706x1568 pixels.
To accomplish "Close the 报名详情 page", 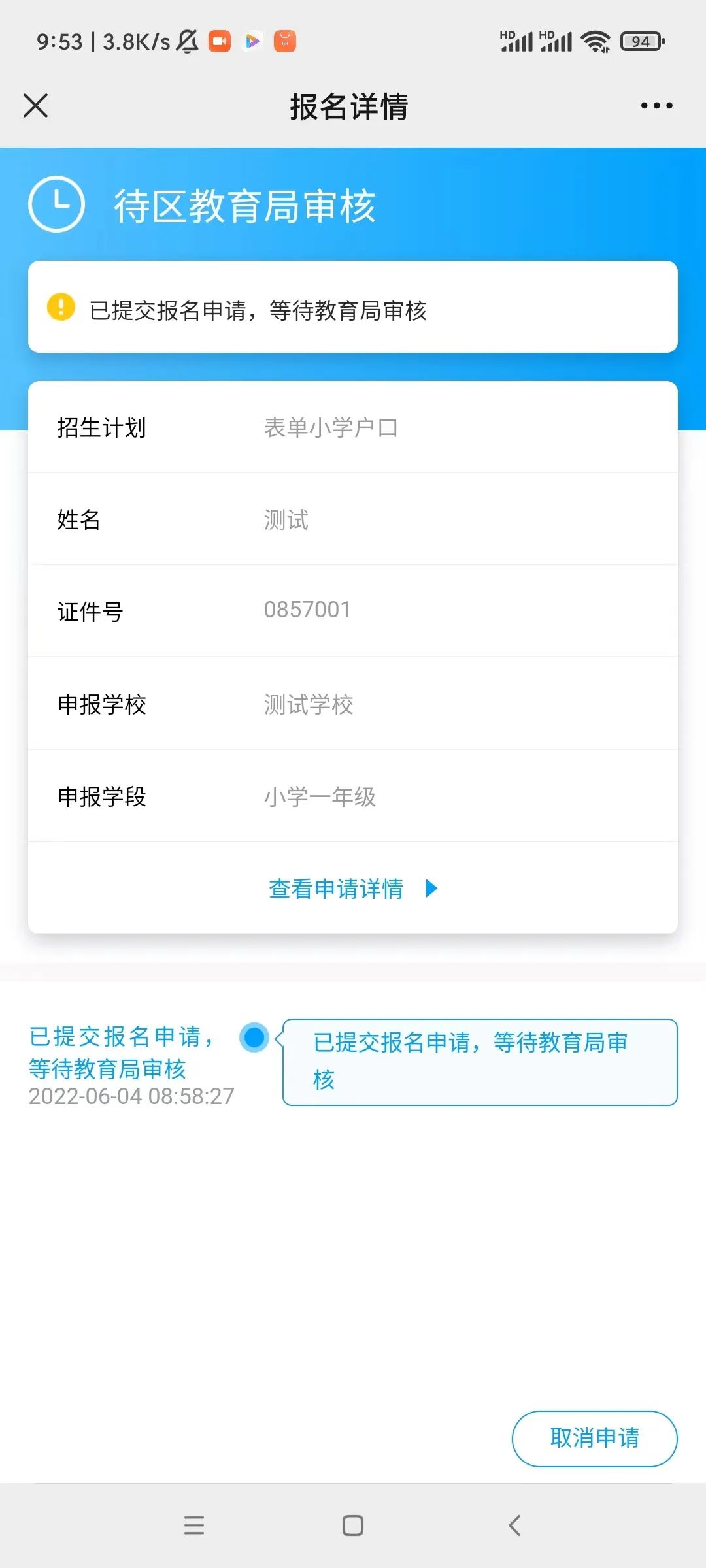I will coord(36,105).
